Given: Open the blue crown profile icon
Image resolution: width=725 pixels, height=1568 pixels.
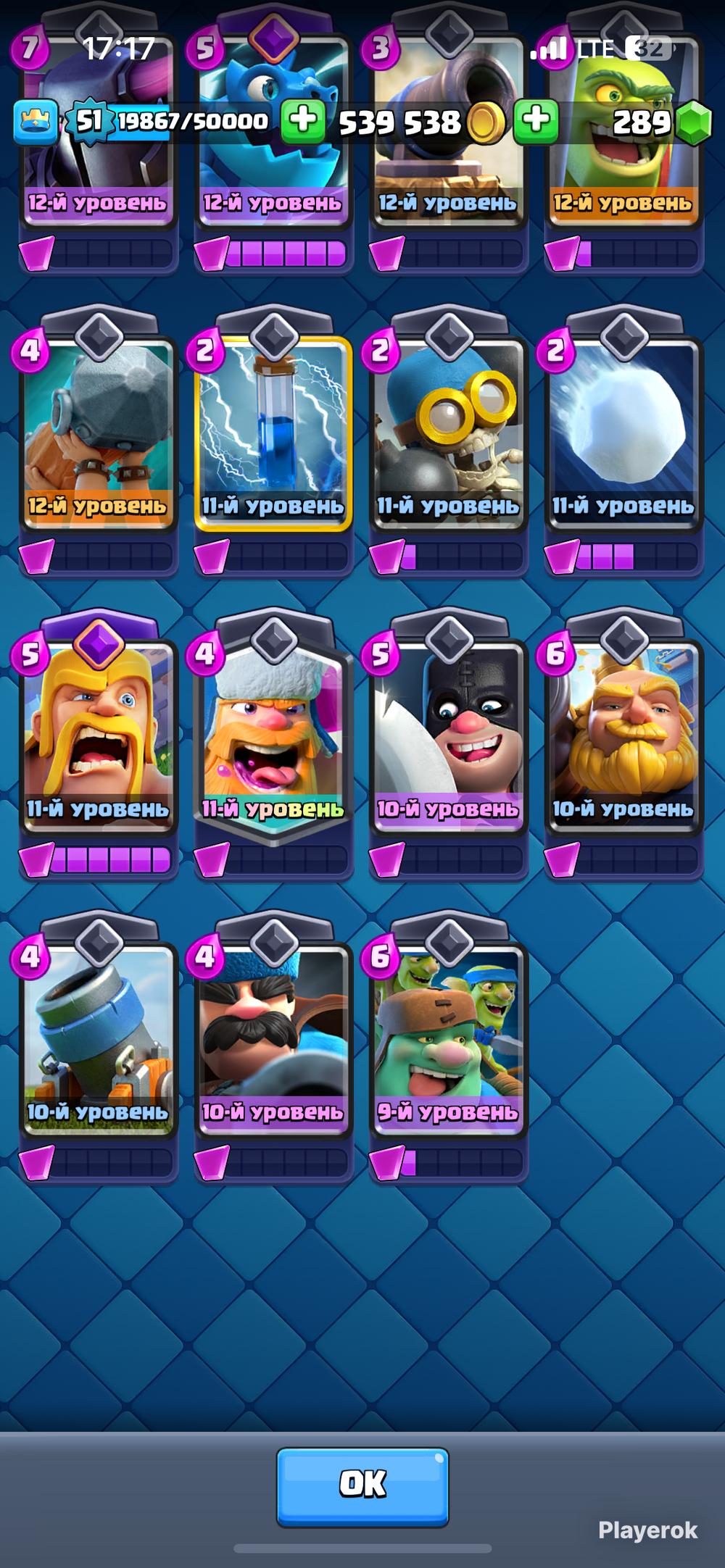Looking at the screenshot, I should tap(35, 122).
